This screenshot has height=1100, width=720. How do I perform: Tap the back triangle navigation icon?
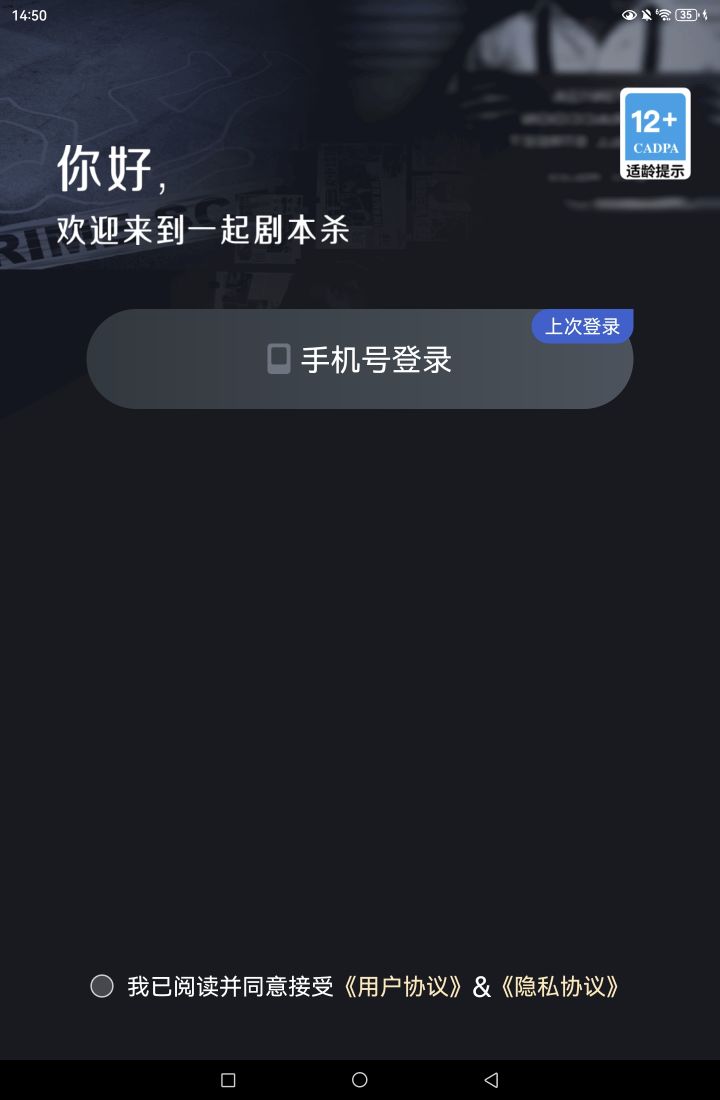491,1080
